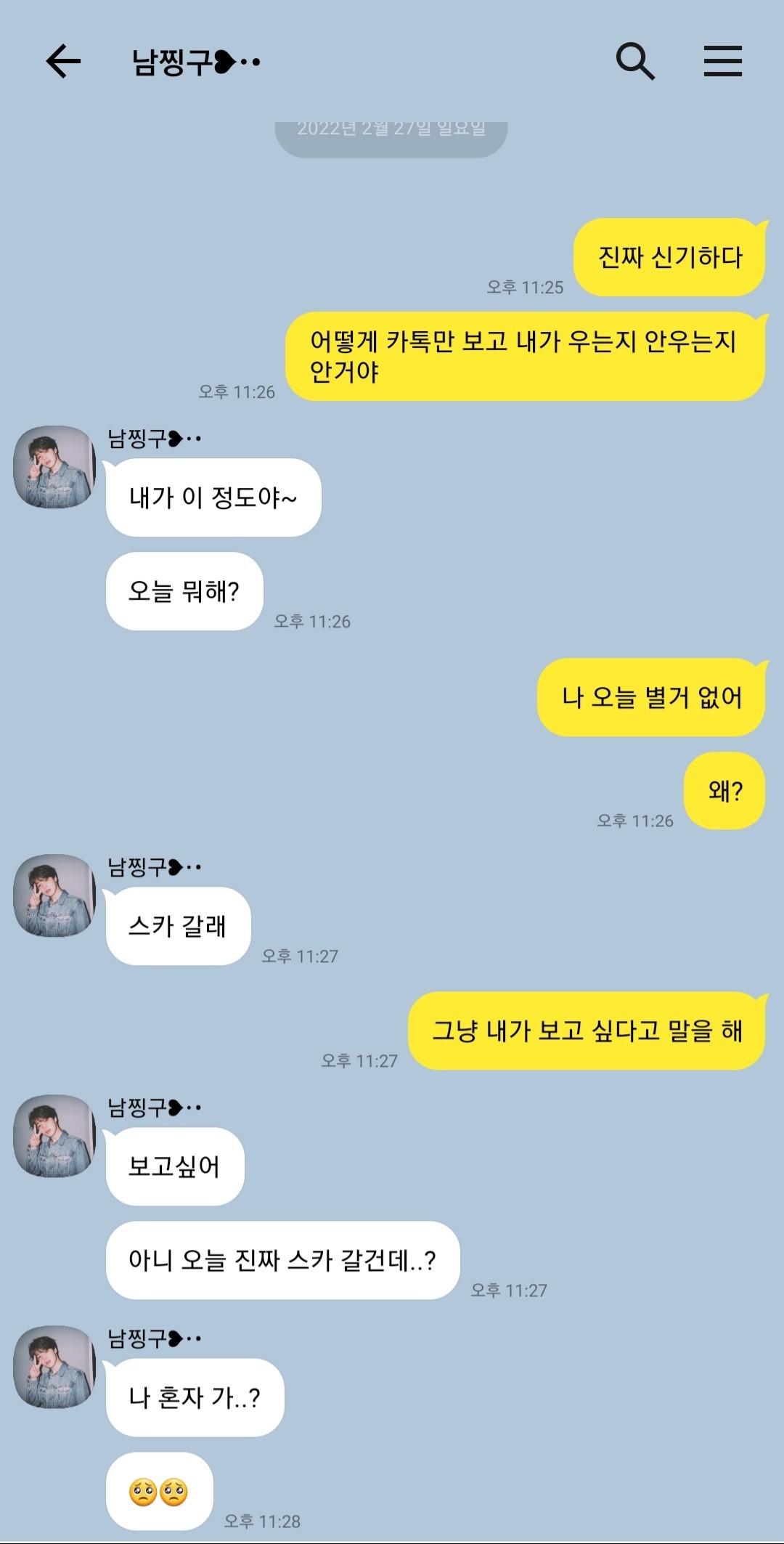Search within this conversation

(635, 61)
